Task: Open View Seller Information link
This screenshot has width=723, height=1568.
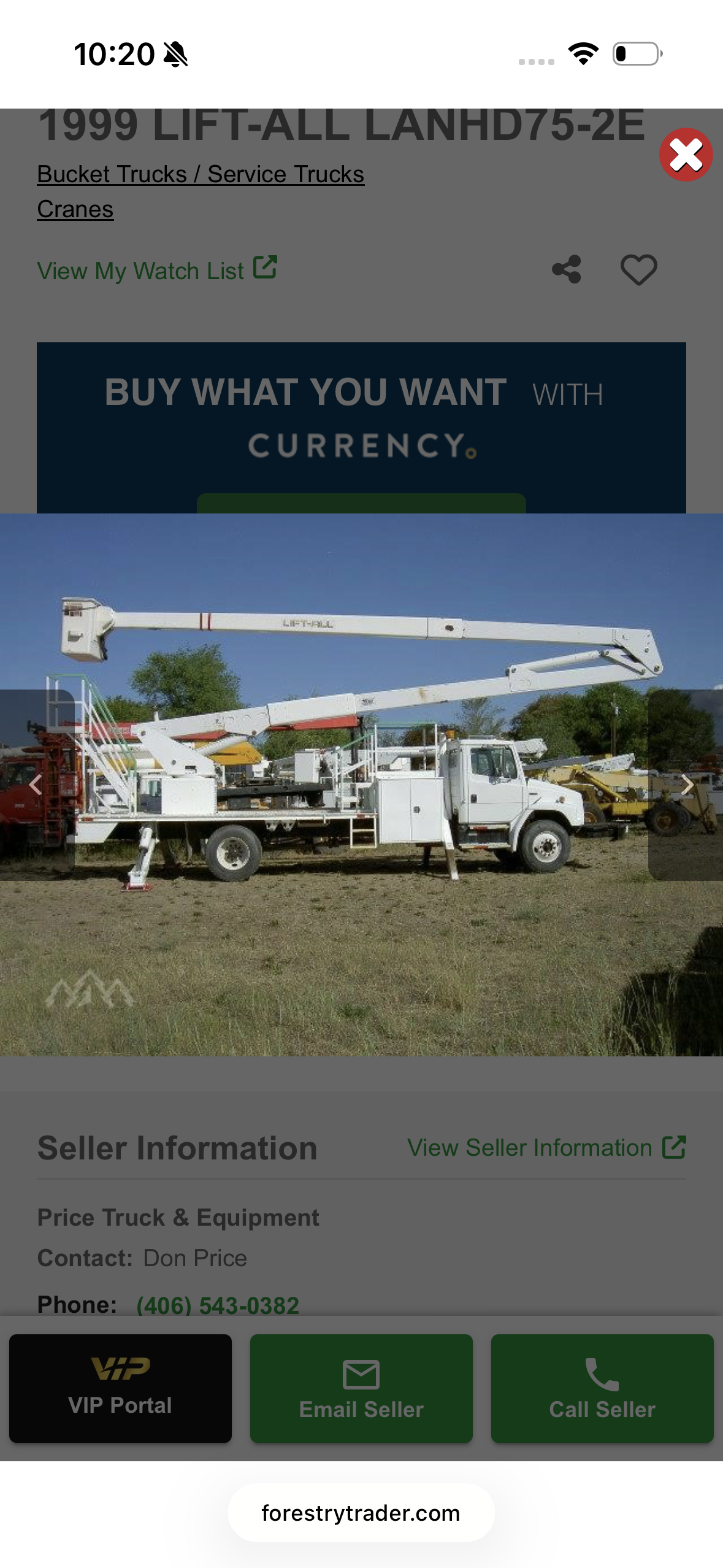Action: (x=546, y=1147)
